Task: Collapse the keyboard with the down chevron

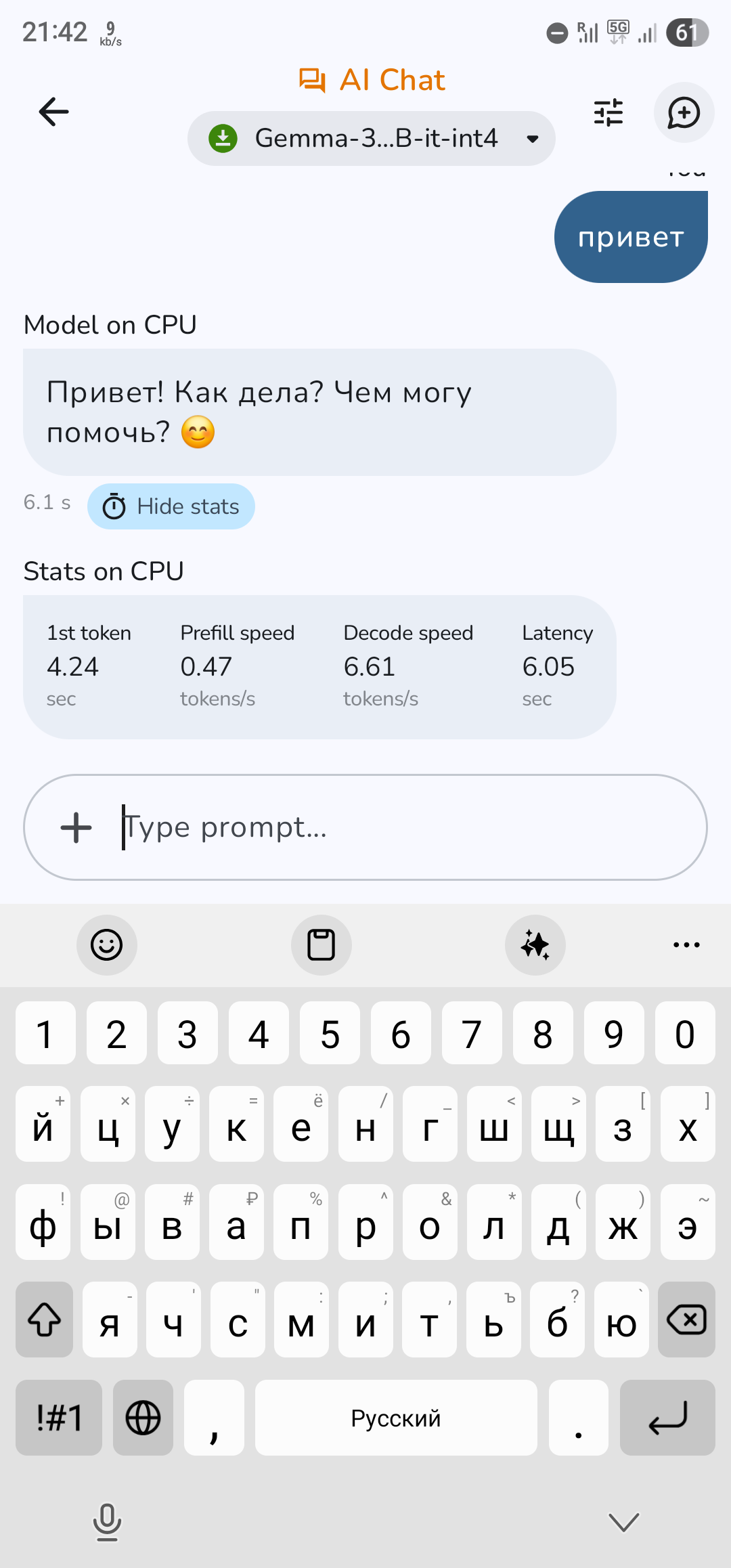Action: pos(624,1522)
